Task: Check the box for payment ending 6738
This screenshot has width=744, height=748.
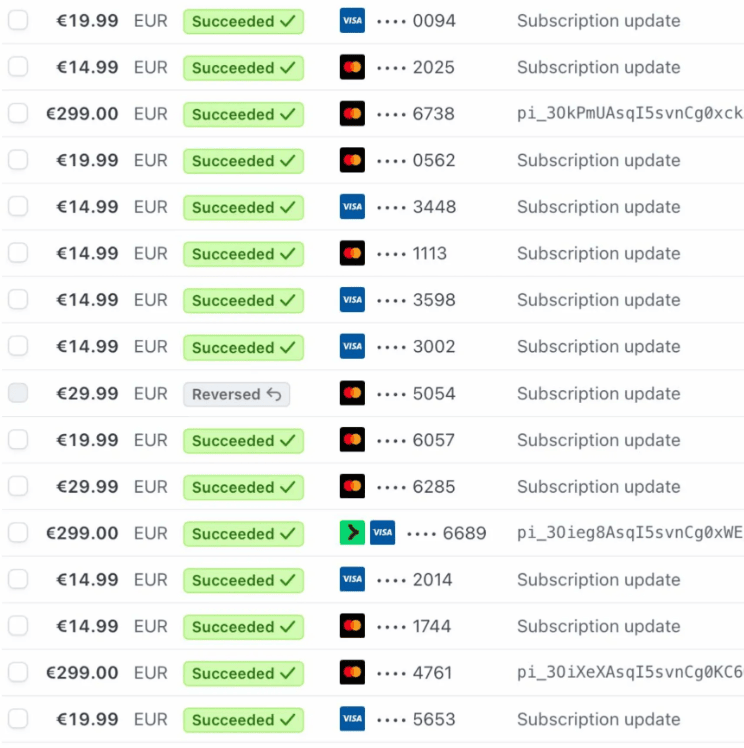Action: [18, 113]
